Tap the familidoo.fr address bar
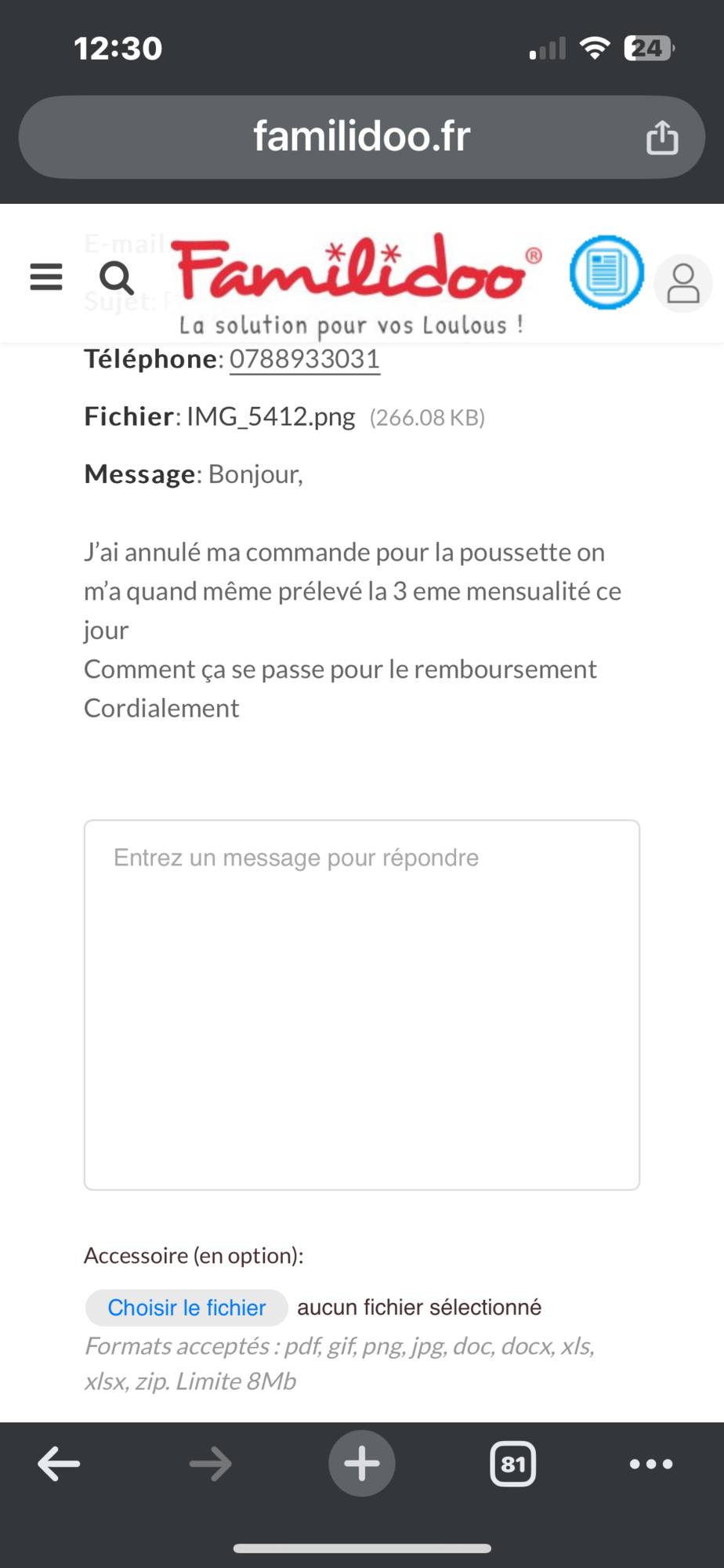Screen dimensions: 724x1568 pos(361,137)
